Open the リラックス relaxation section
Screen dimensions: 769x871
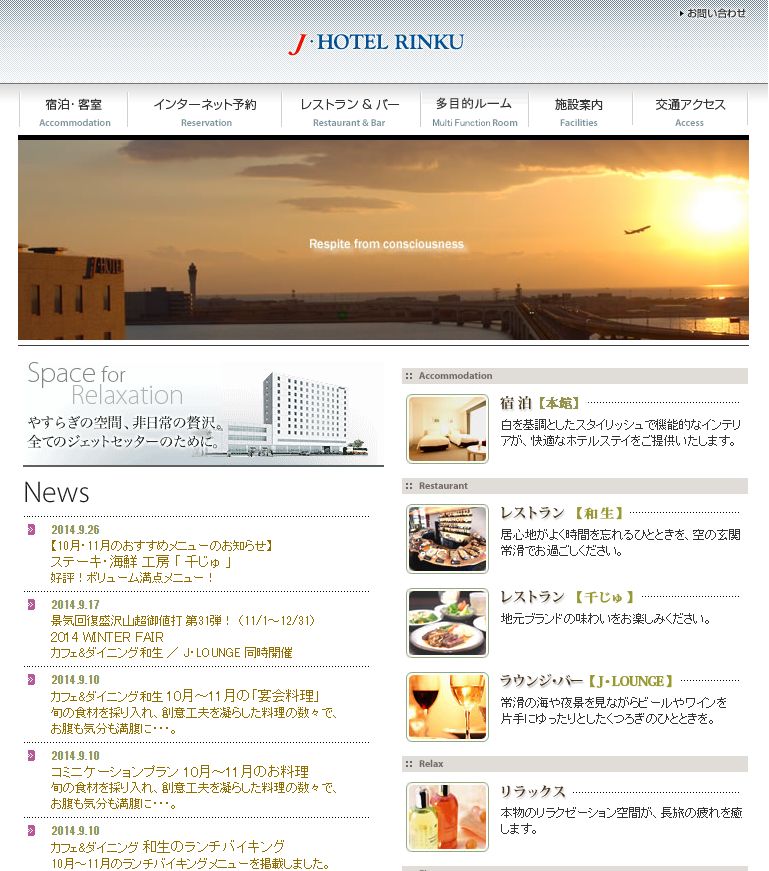click(533, 791)
